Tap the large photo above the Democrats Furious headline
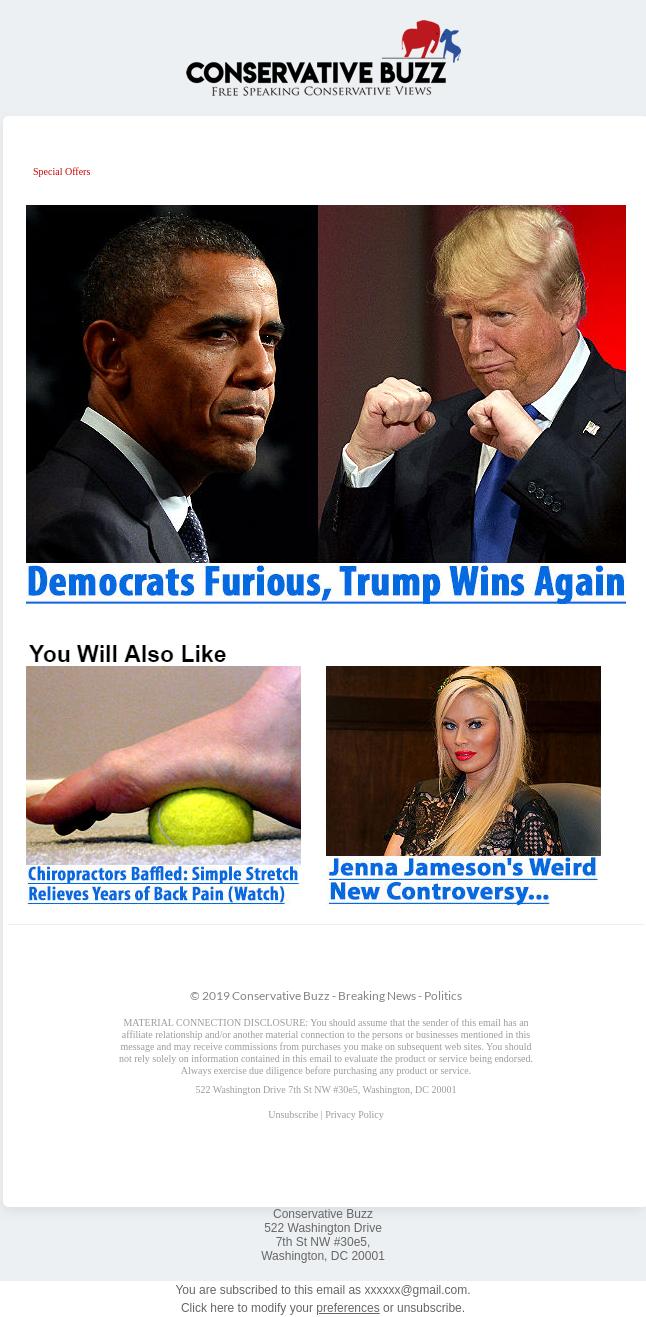The width and height of the screenshot is (646, 1317). [325, 384]
